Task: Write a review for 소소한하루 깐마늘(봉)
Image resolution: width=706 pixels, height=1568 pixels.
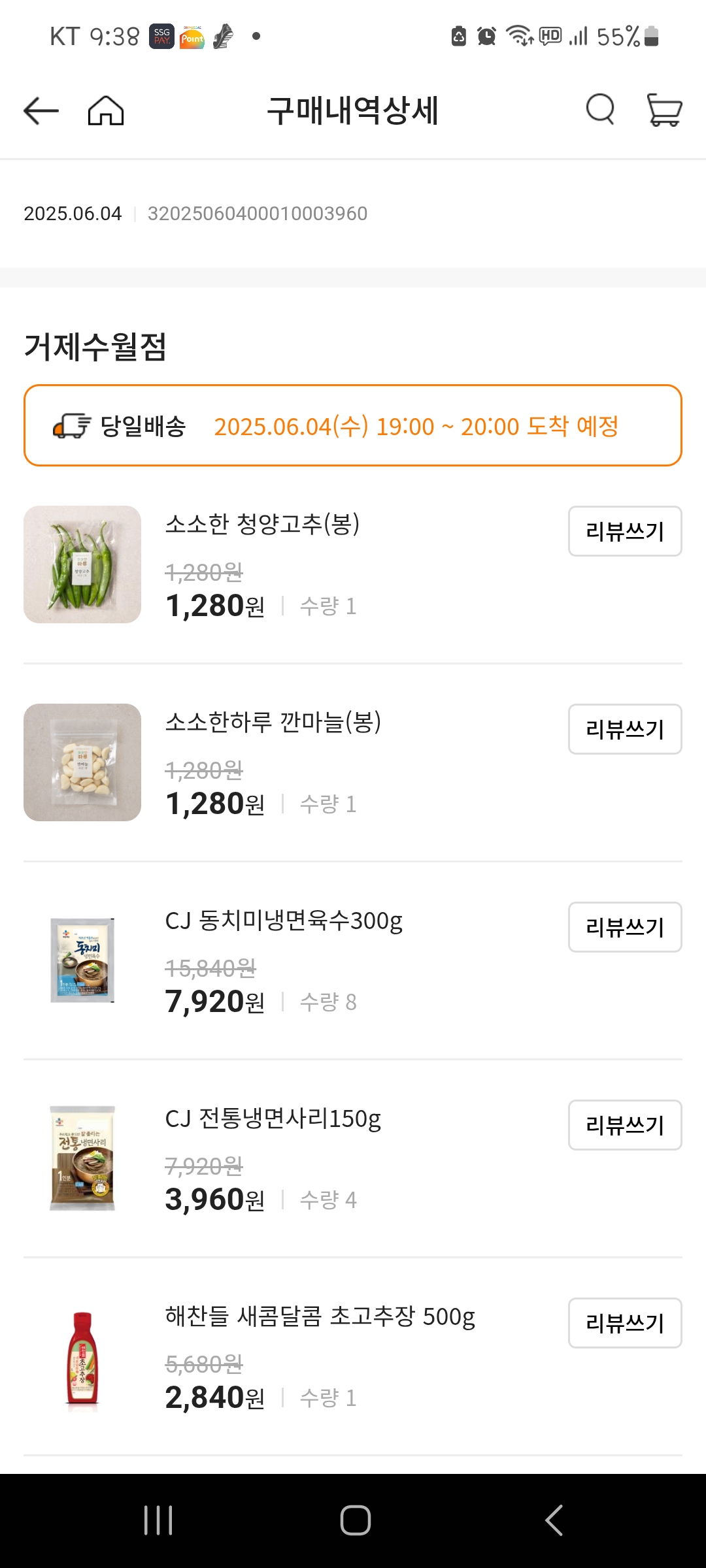Action: tap(624, 729)
